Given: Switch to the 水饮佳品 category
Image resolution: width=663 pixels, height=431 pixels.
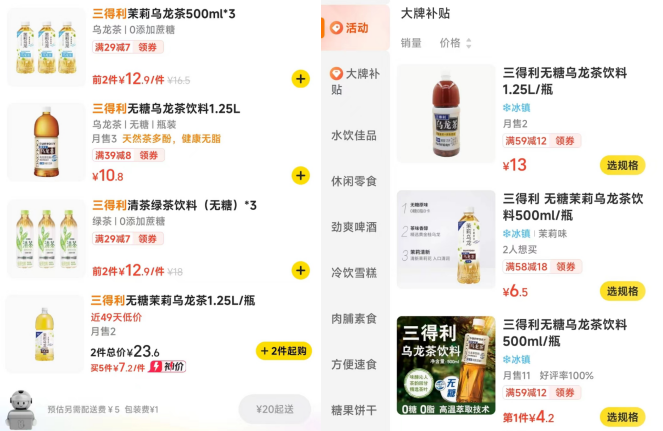Looking at the screenshot, I should pos(354,135).
